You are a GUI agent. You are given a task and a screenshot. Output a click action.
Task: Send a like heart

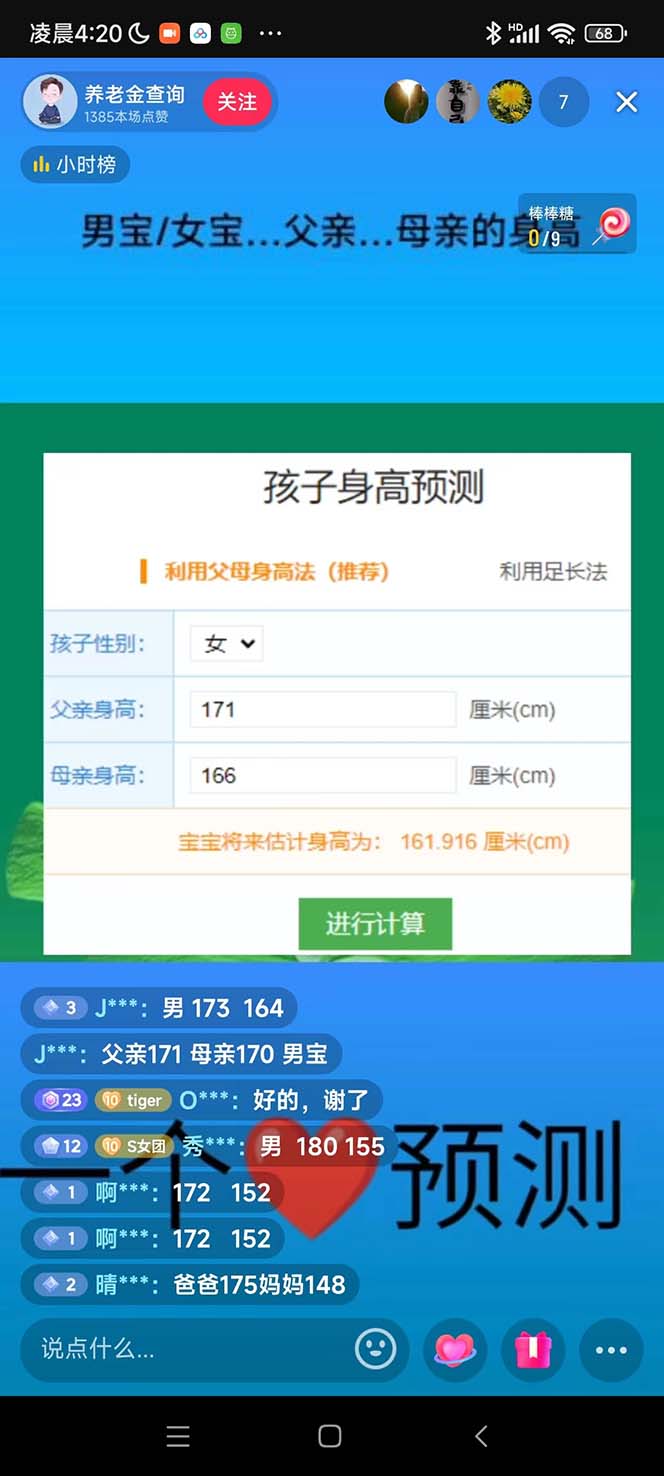(455, 1349)
